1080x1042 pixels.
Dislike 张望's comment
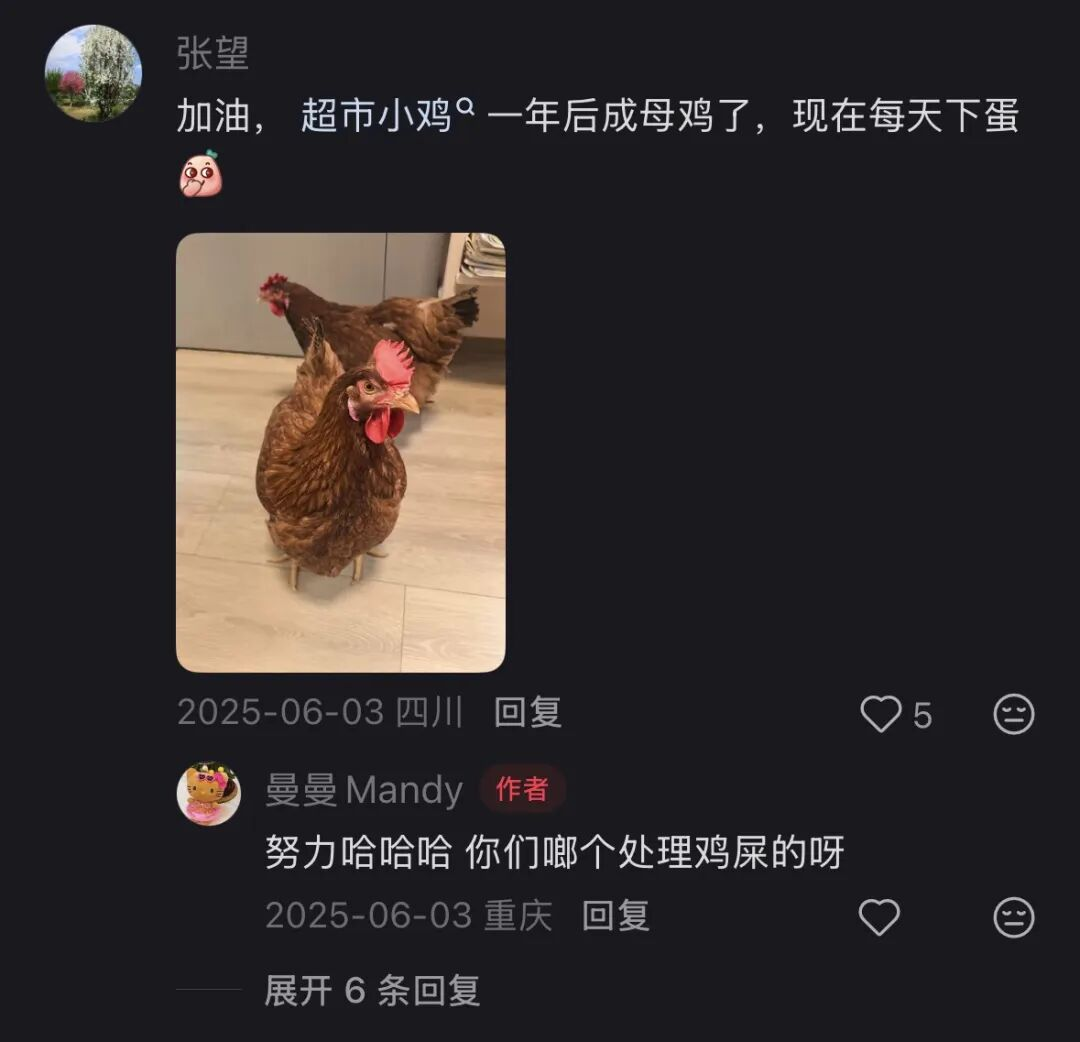1013,714
